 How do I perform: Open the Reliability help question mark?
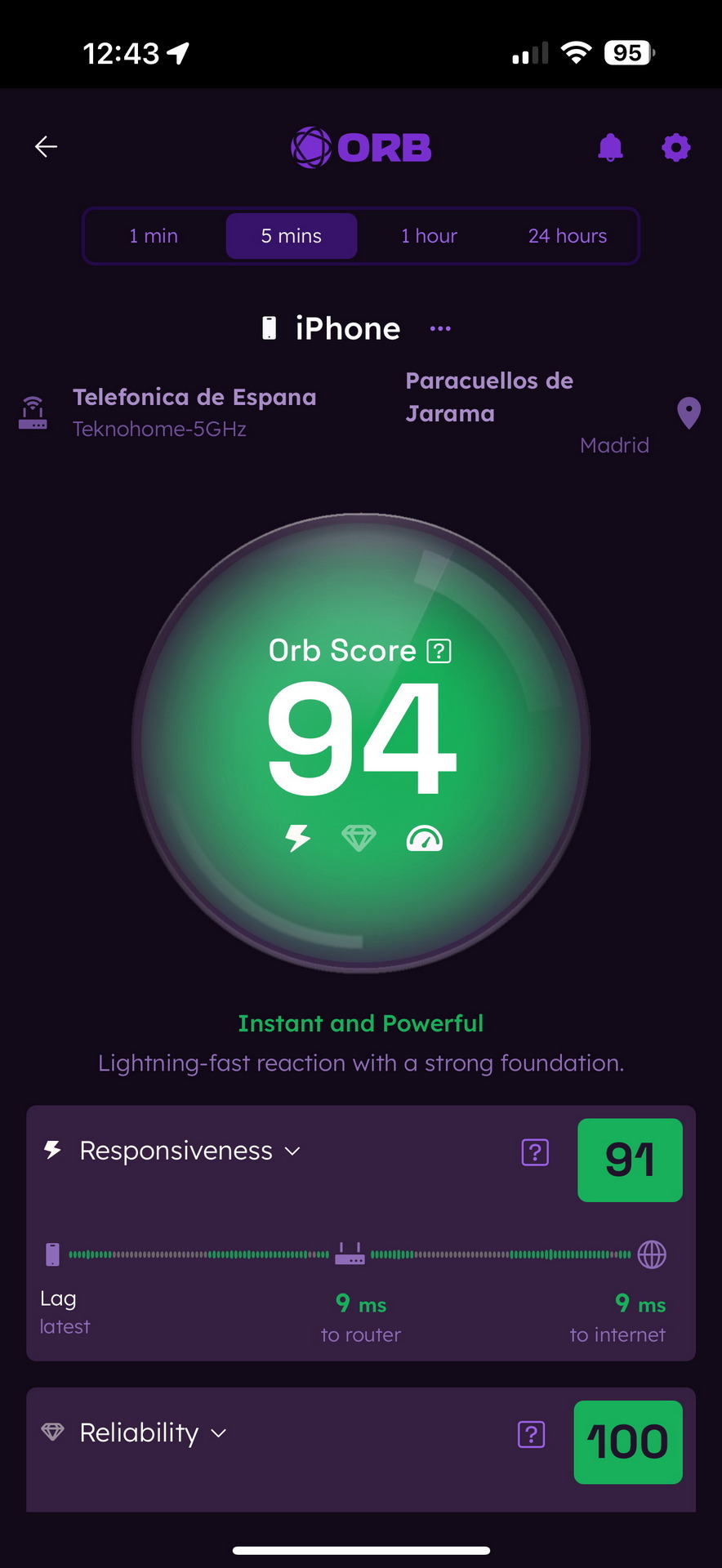click(531, 1434)
